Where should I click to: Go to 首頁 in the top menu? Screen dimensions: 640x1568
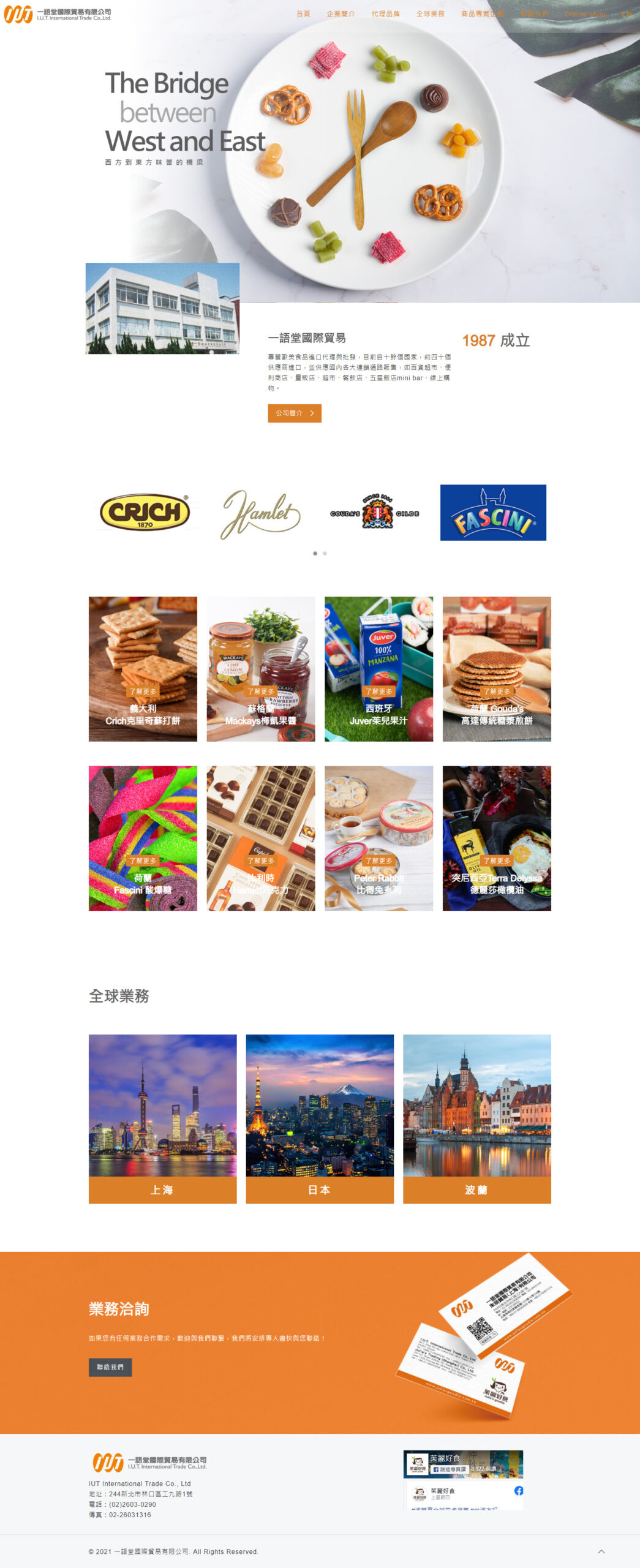303,13
